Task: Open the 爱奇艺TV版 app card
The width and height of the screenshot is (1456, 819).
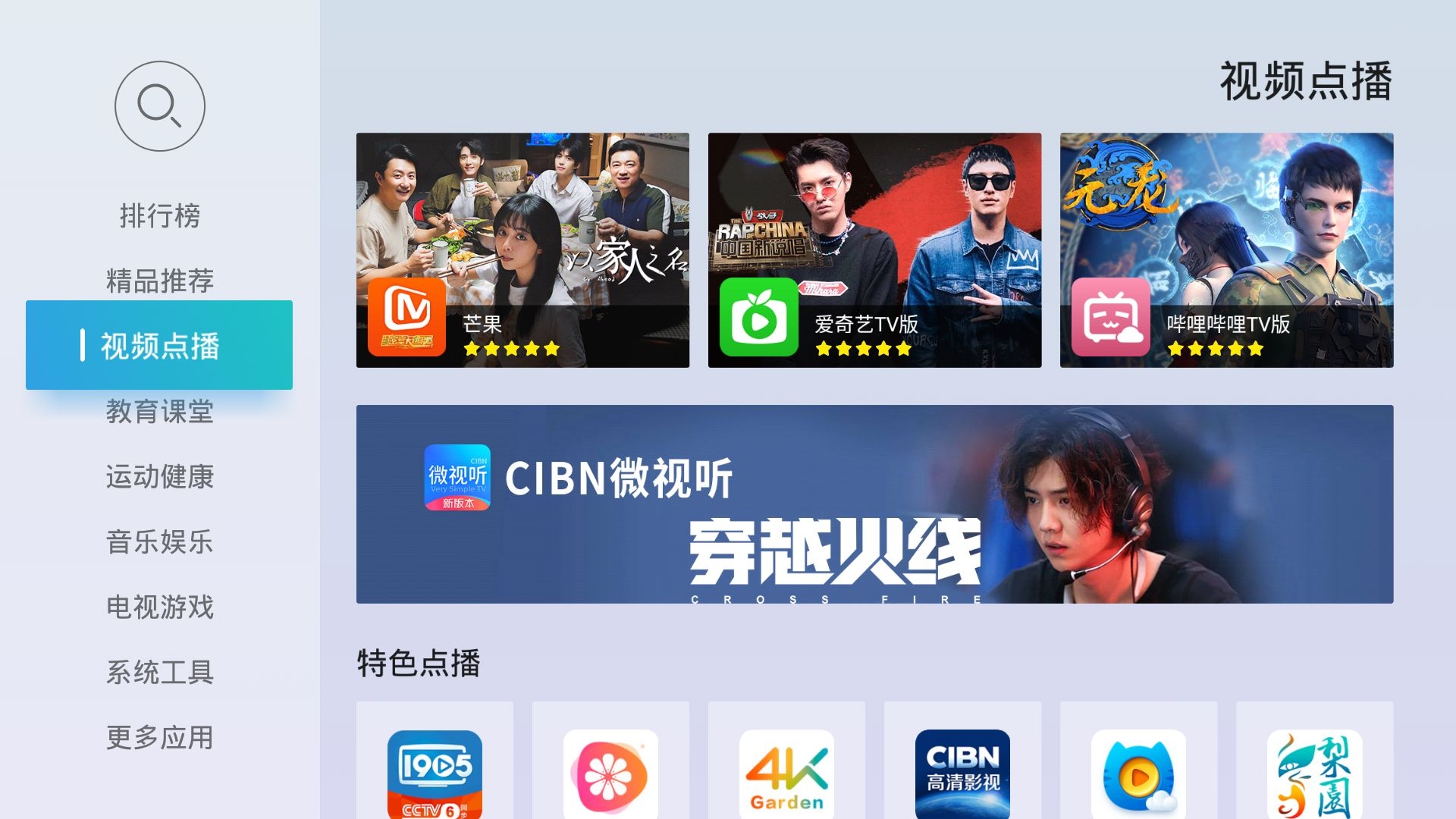Action: click(x=874, y=250)
